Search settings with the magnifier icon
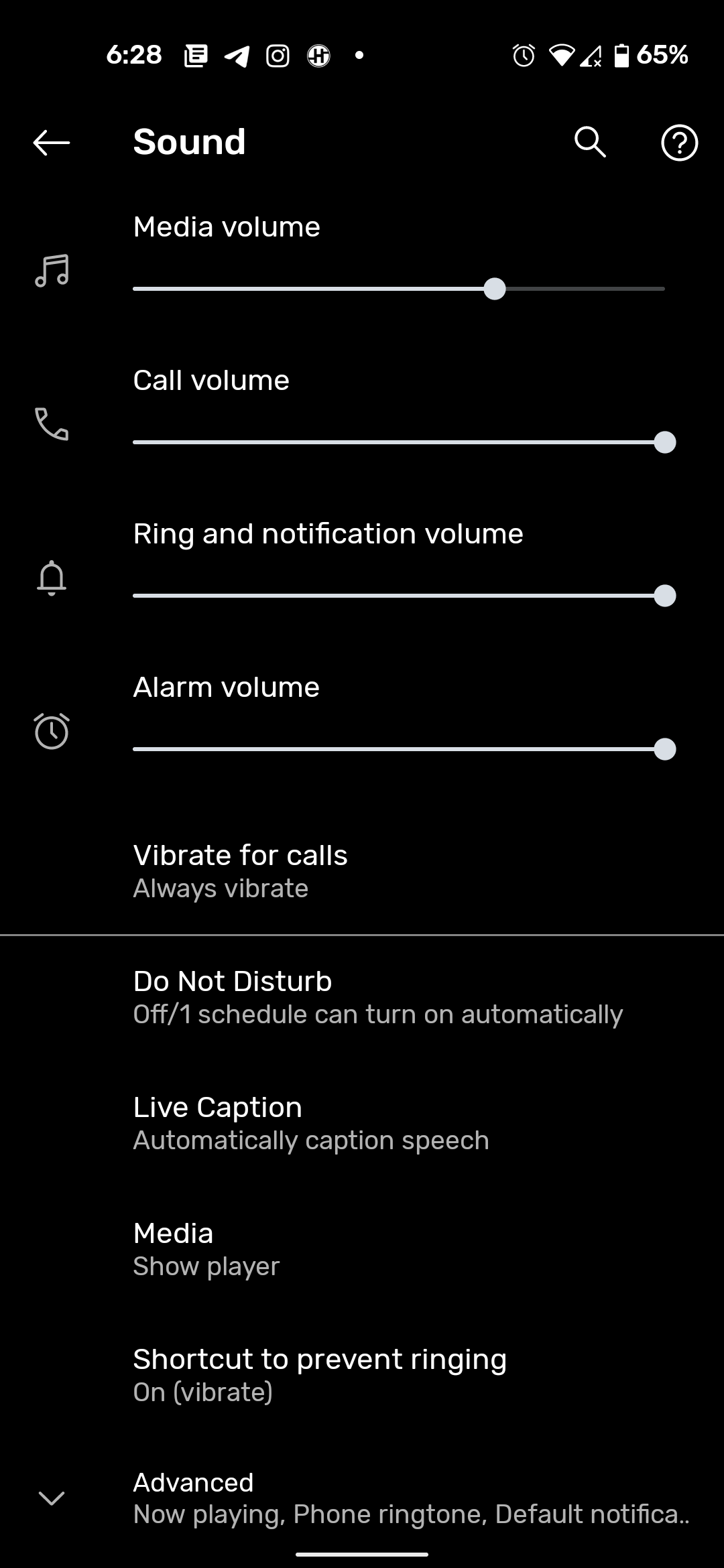This screenshot has height=1568, width=724. coord(590,142)
